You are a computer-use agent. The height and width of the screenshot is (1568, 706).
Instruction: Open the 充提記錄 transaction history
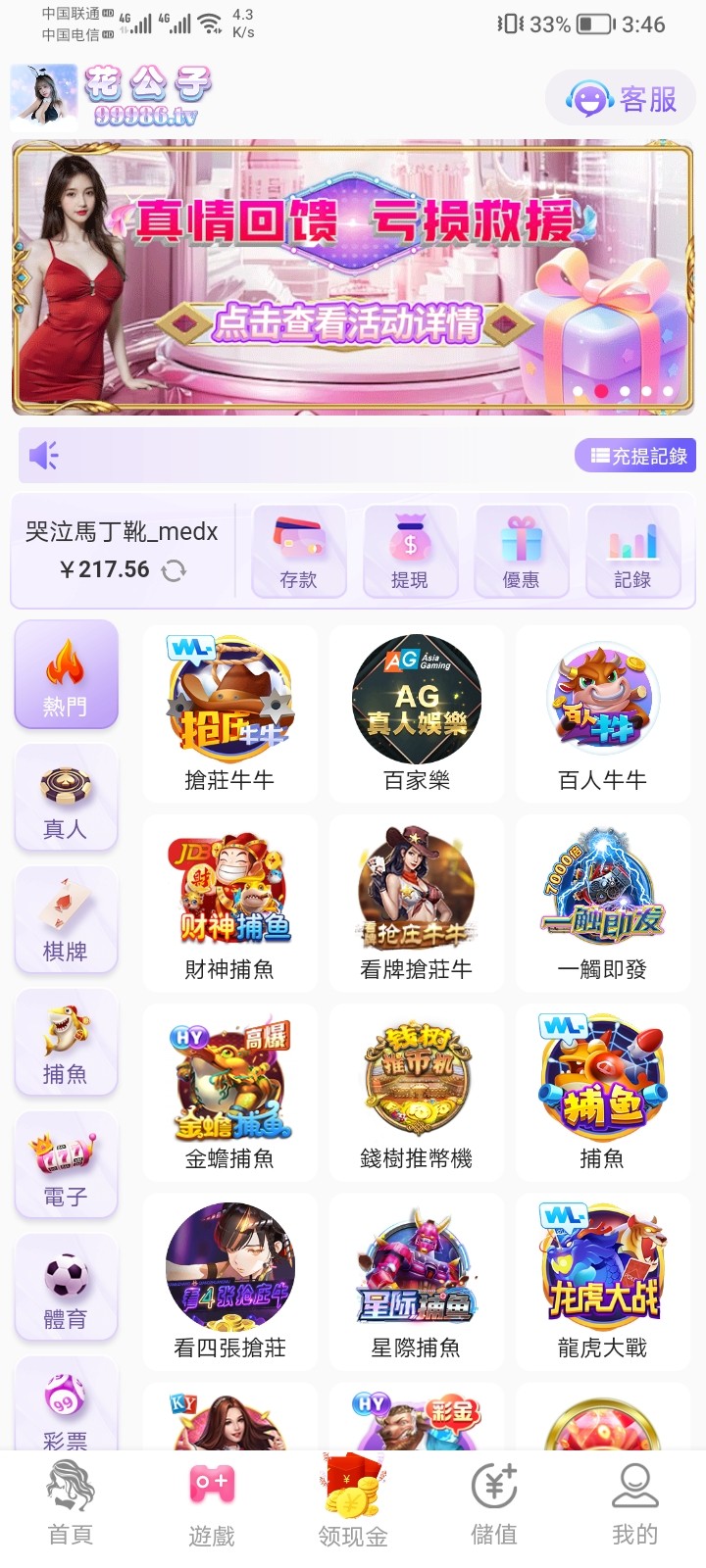tap(635, 455)
